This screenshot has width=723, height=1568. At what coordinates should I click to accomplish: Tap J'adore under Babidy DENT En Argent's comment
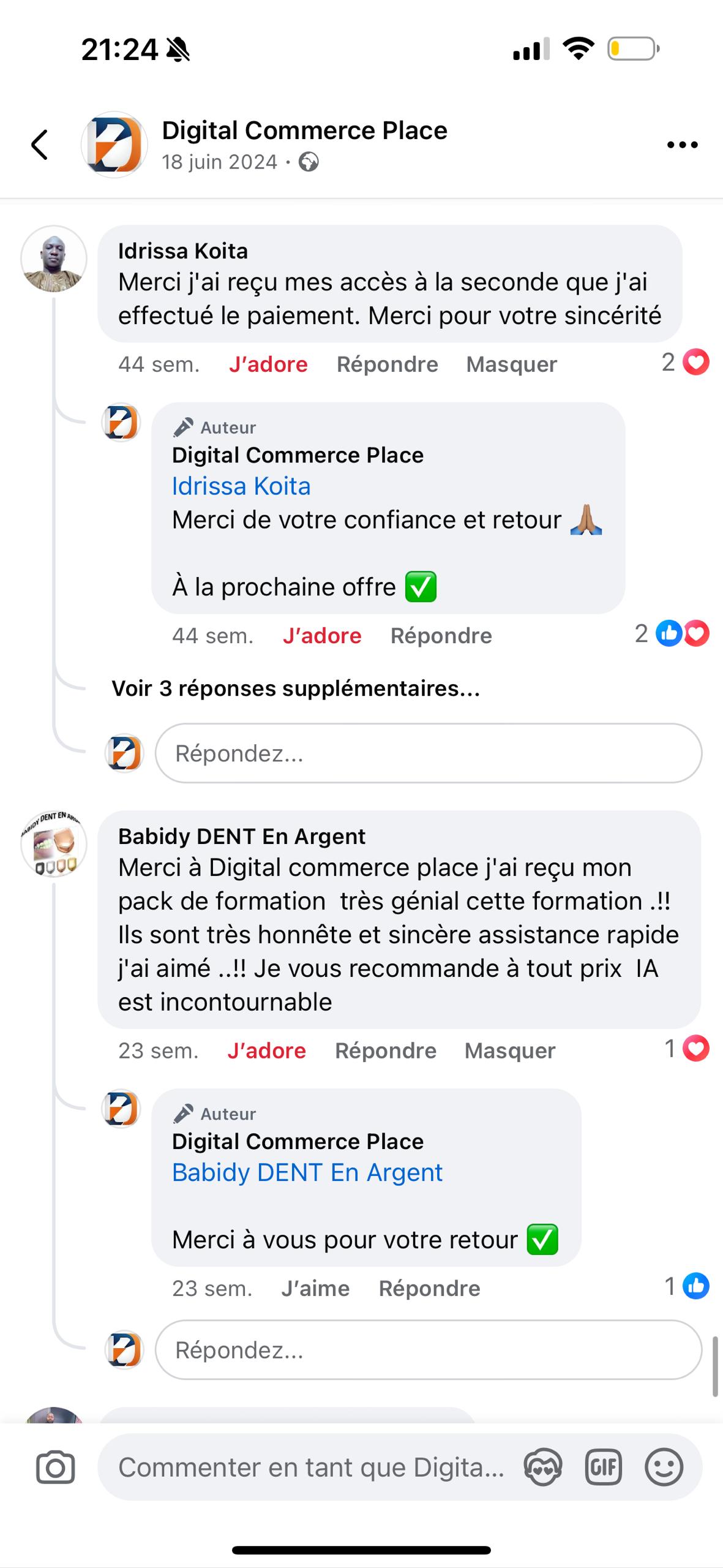[x=266, y=1050]
